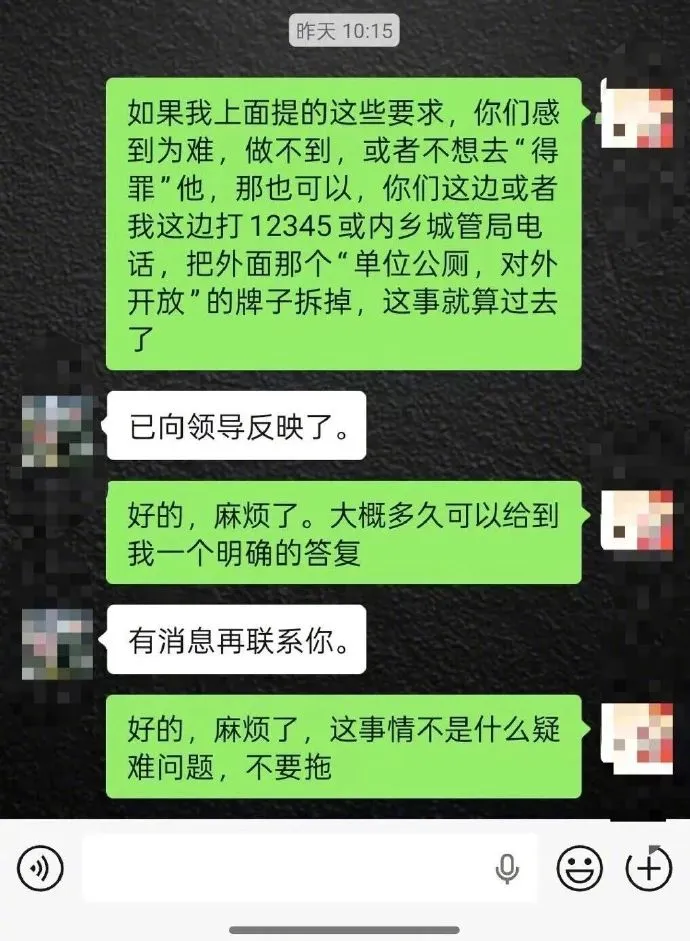Screen dimensions: 690x941
Task: Open avatar beside '已向领导反映了。' message
Action: [x=57, y=431]
